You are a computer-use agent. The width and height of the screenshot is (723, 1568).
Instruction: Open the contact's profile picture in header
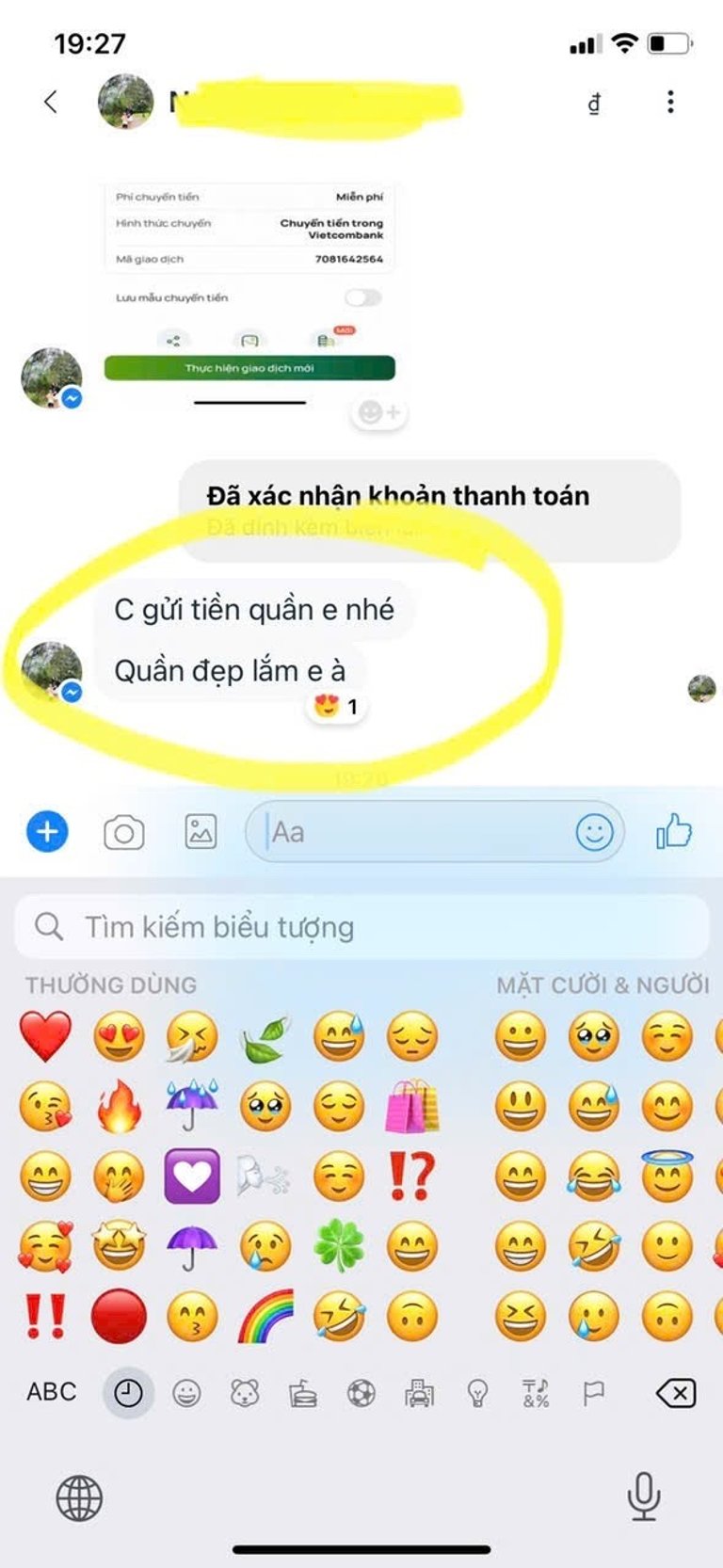[126, 102]
